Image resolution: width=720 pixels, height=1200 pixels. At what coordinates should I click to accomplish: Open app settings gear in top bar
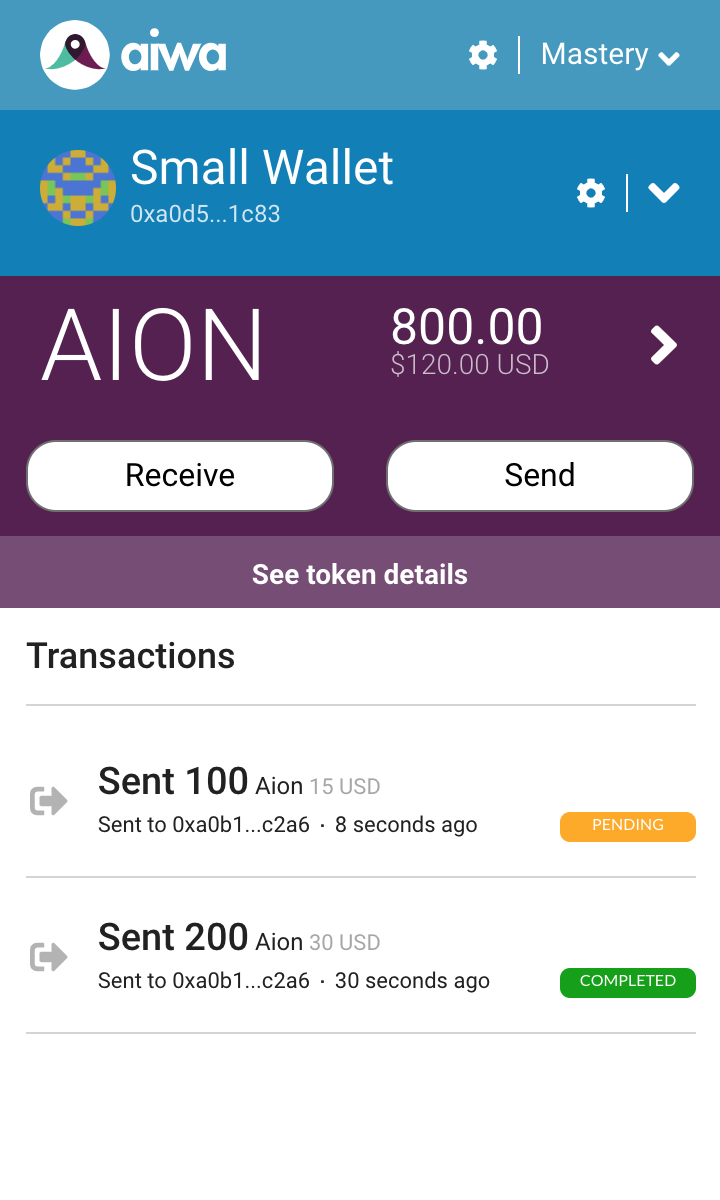(483, 55)
